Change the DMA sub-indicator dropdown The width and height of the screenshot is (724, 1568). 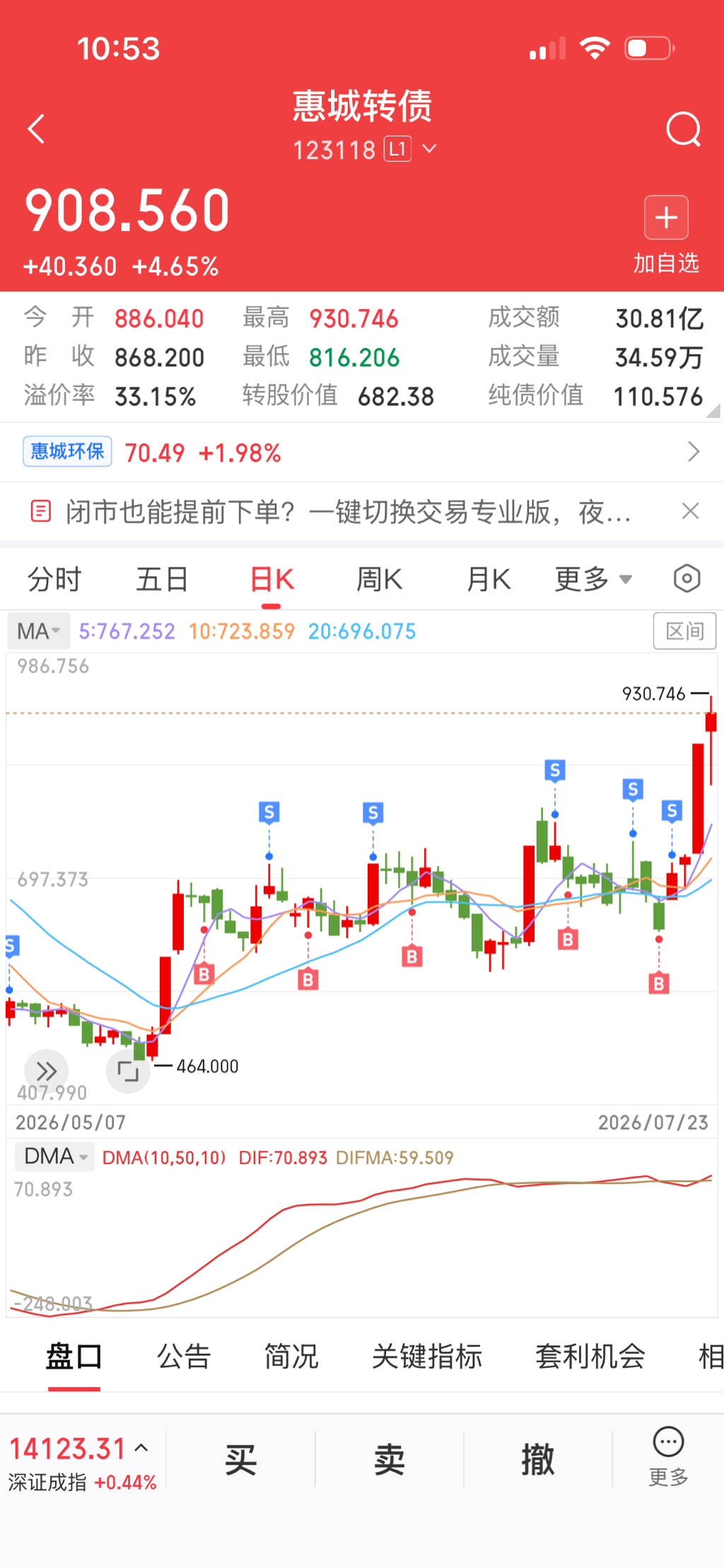click(x=55, y=1157)
